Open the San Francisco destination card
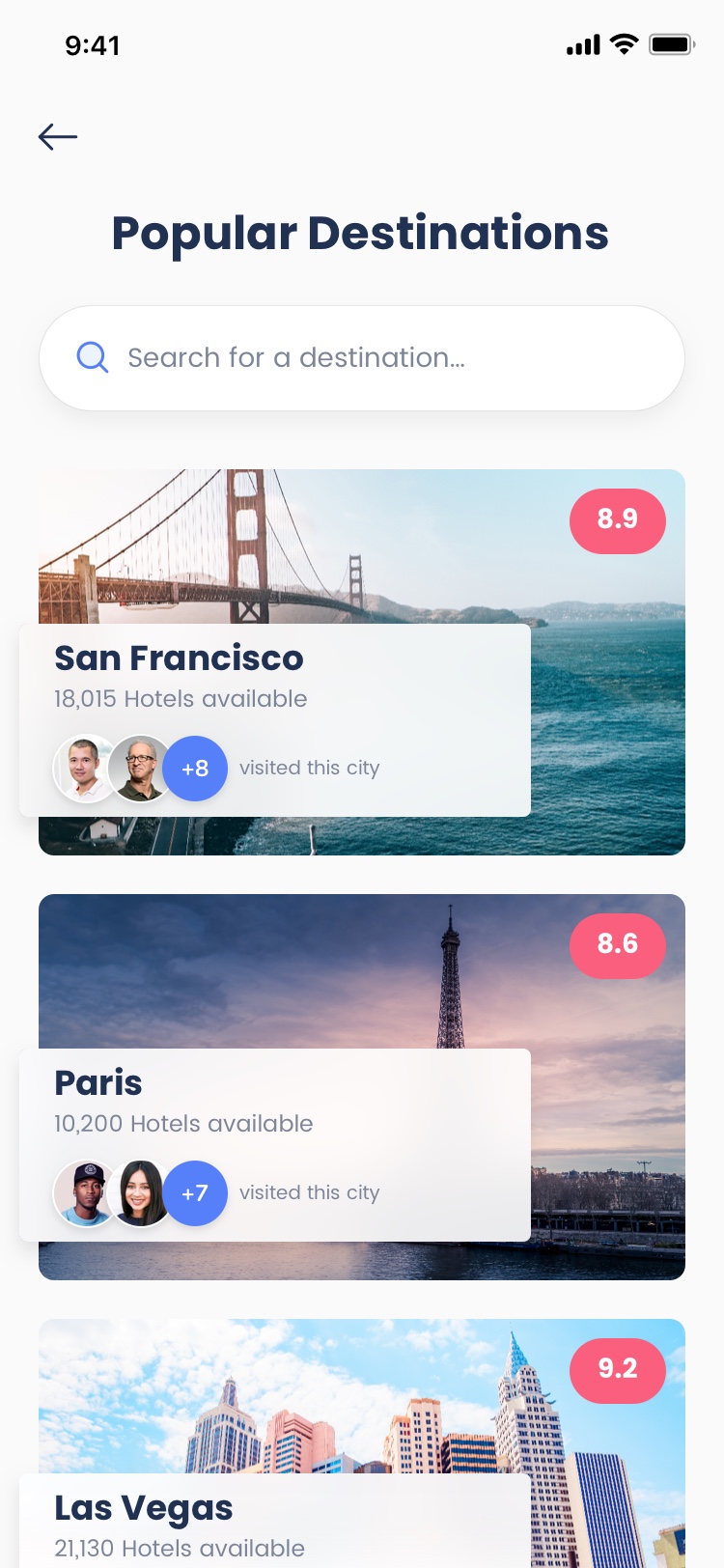 click(x=362, y=662)
